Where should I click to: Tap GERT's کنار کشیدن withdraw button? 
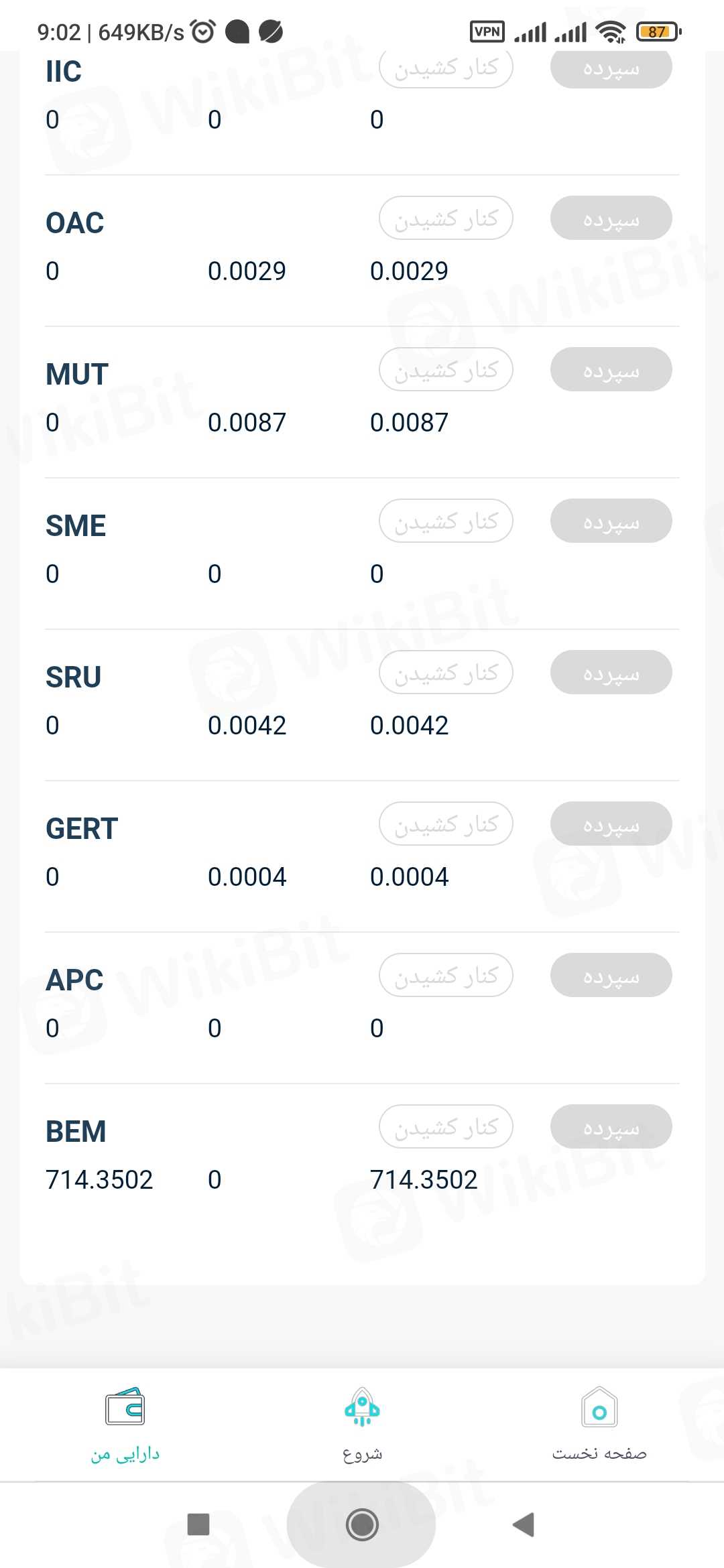(x=446, y=824)
